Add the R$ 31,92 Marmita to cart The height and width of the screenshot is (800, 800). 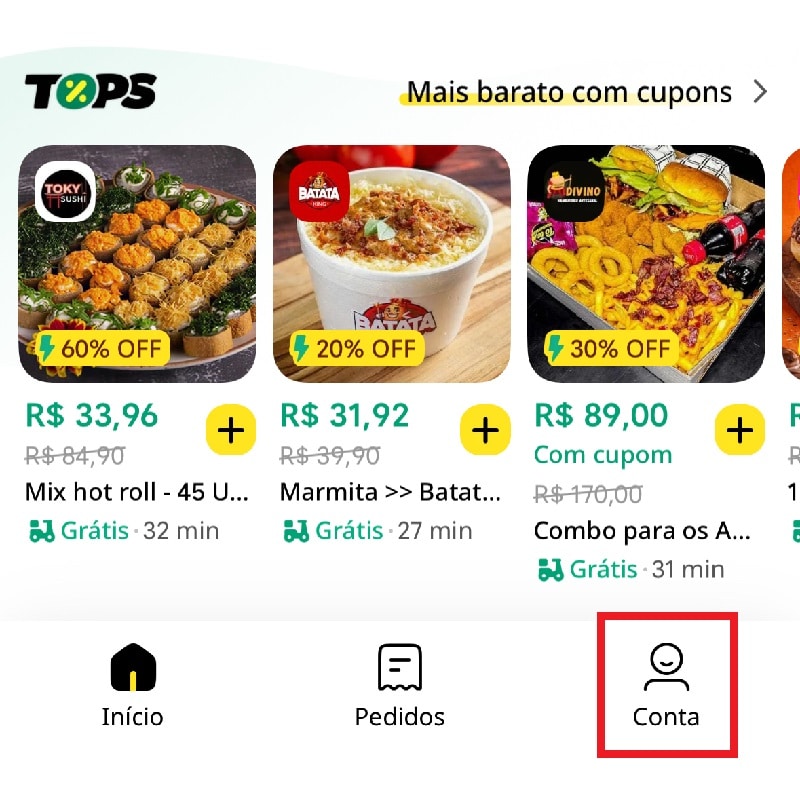[x=485, y=431]
